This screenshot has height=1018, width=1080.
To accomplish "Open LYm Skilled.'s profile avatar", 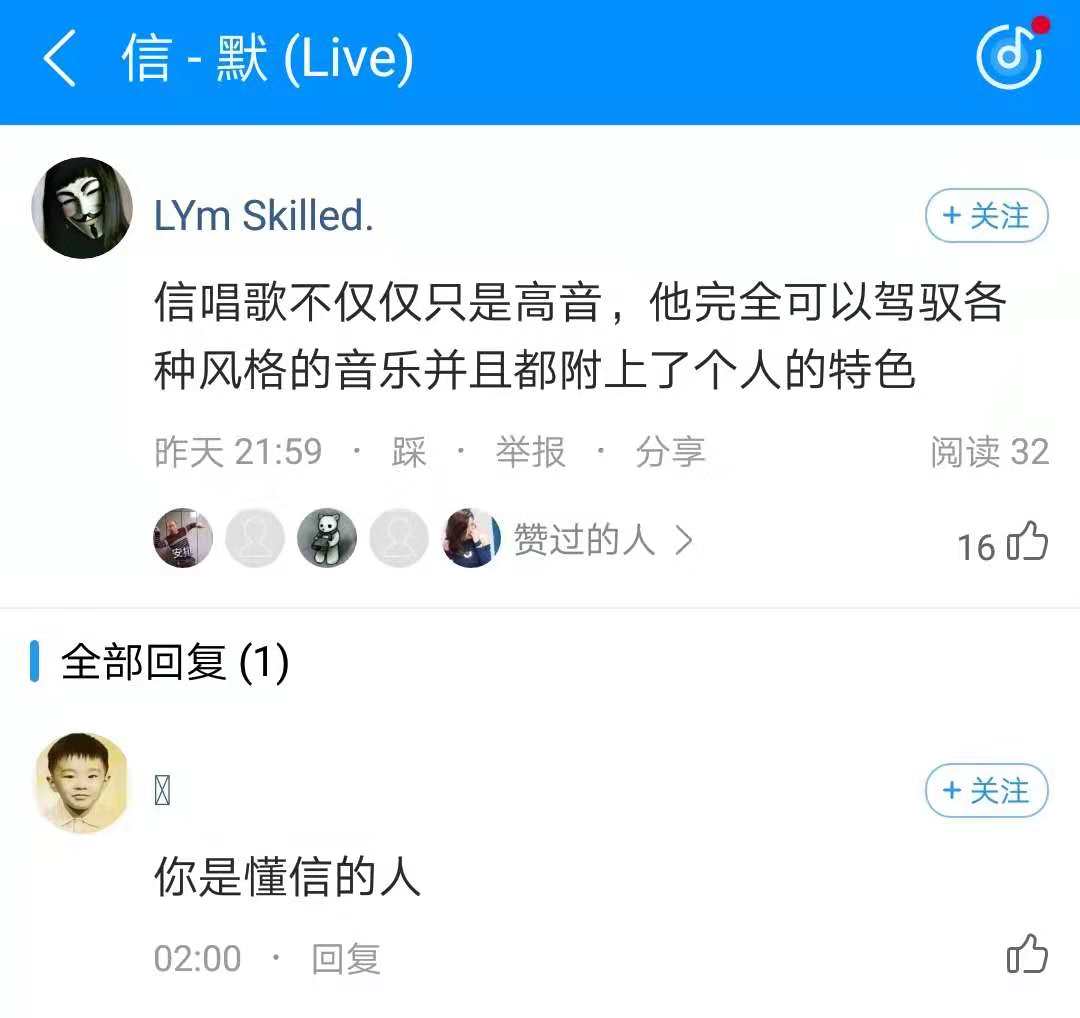I will pyautogui.click(x=82, y=208).
